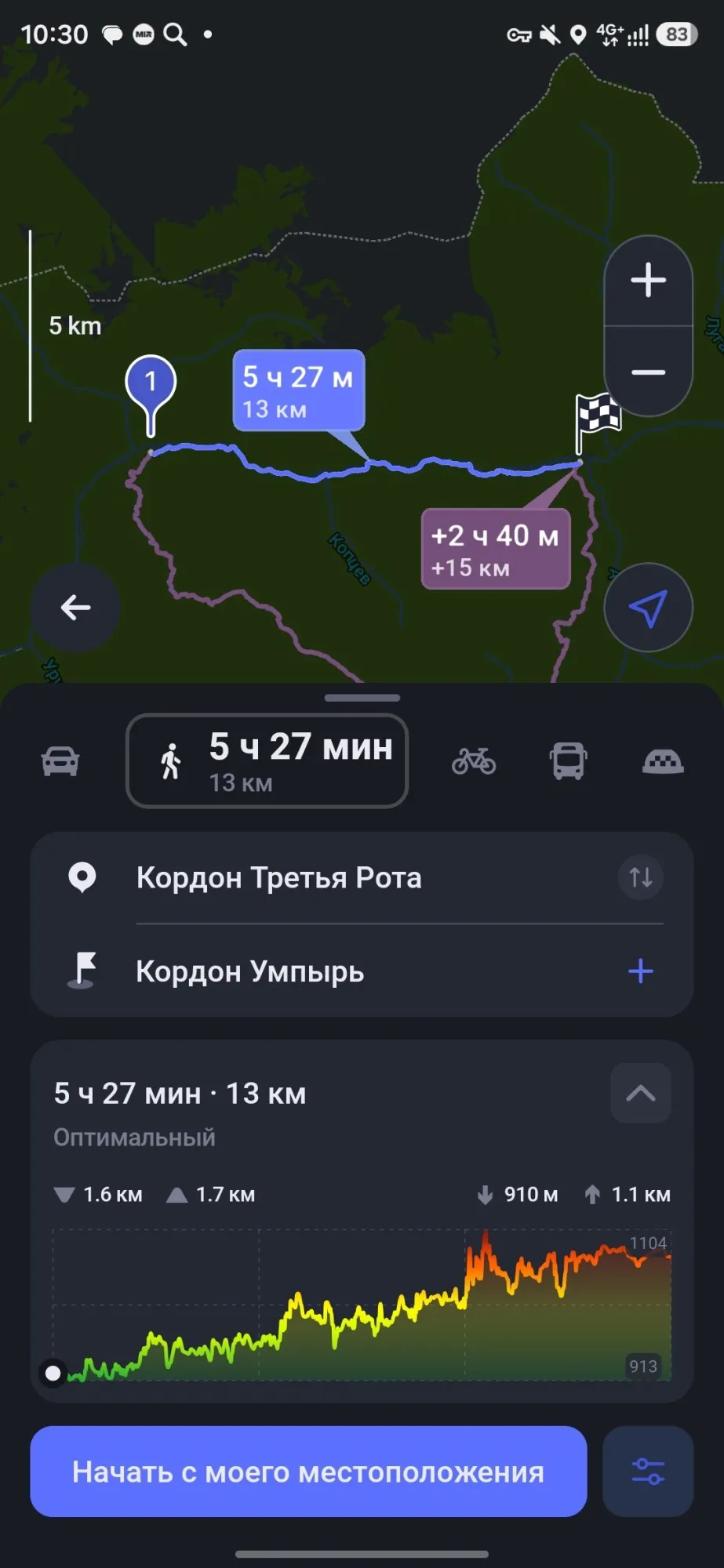
Task: Switch to bicycle routing
Action: (474, 760)
